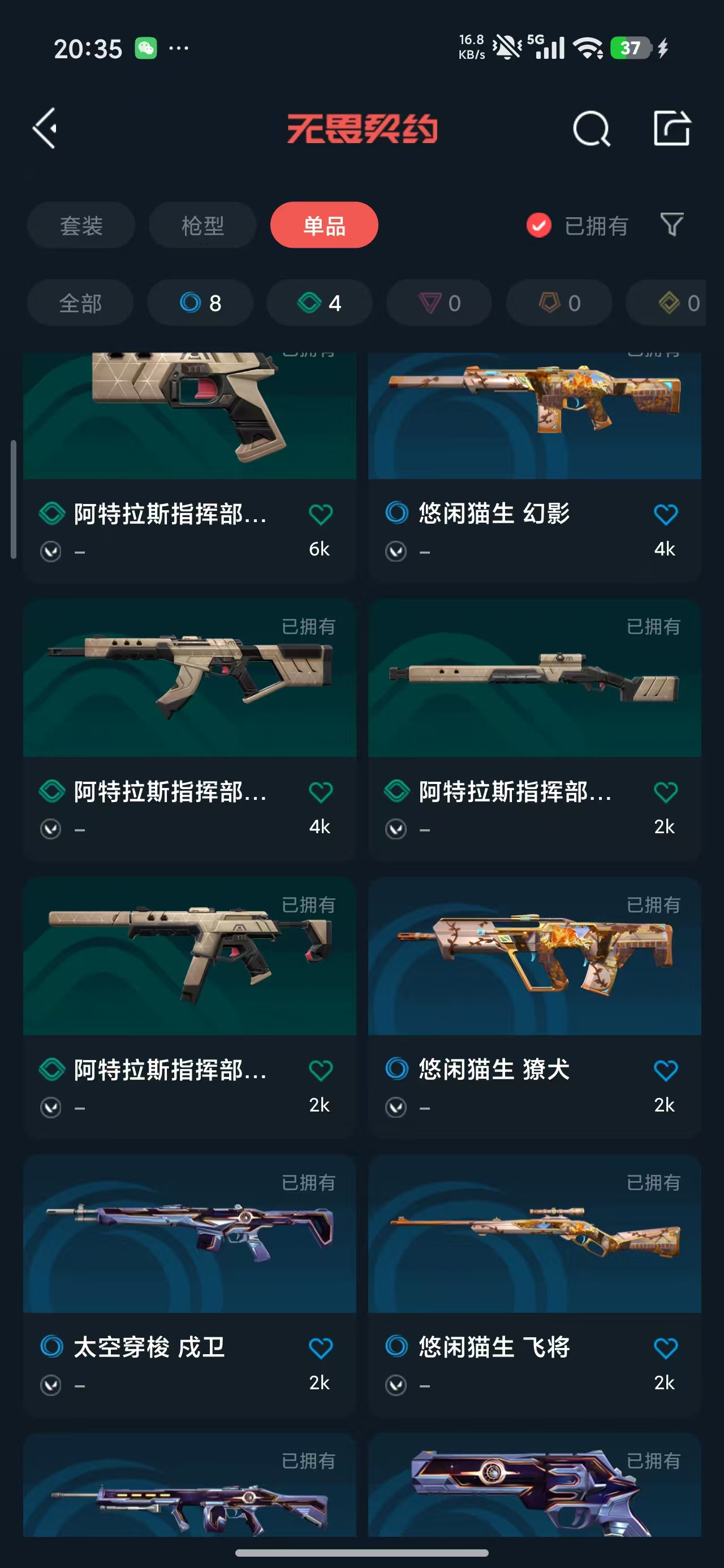The width and height of the screenshot is (724, 1568).
Task: Open the search icon
Action: (591, 128)
